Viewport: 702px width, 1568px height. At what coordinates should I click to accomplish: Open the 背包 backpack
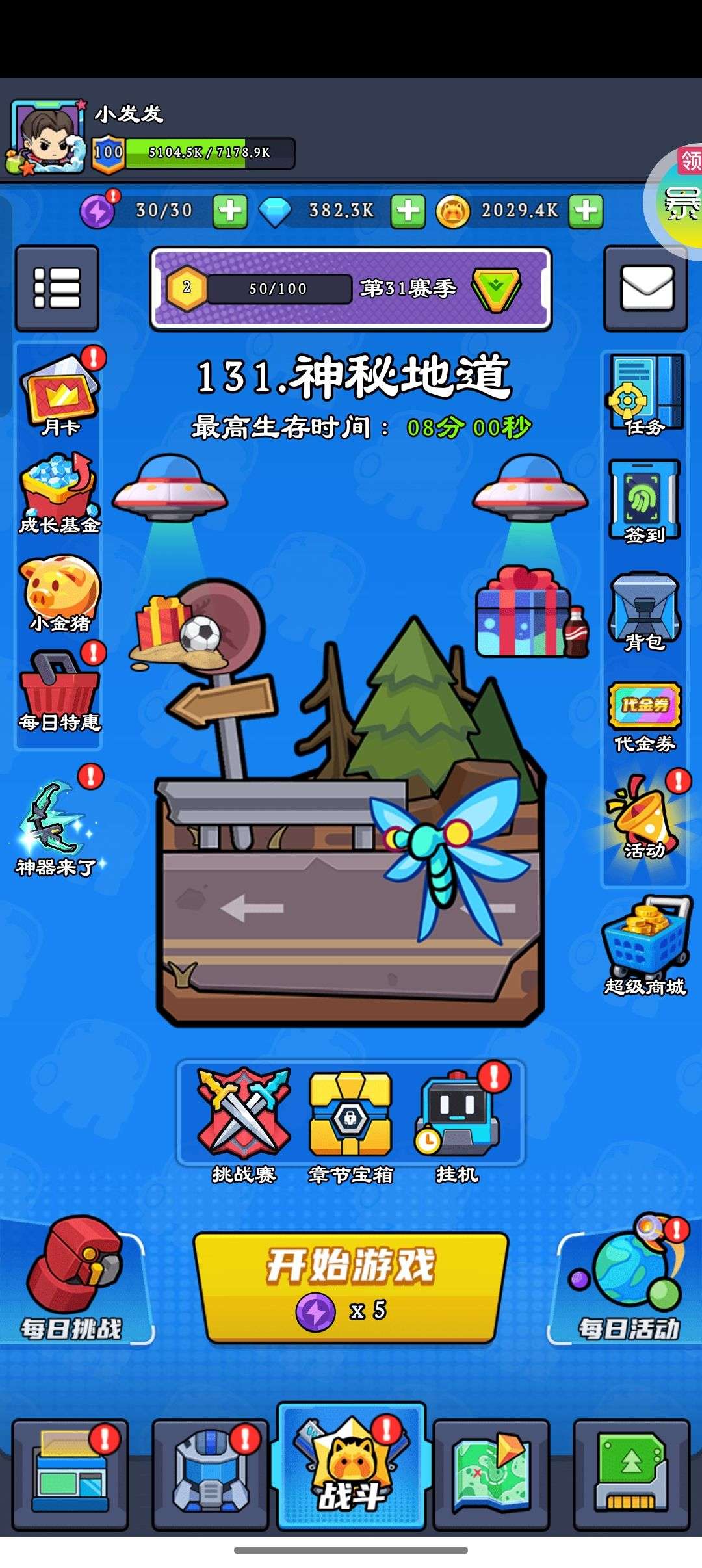pyautogui.click(x=645, y=612)
